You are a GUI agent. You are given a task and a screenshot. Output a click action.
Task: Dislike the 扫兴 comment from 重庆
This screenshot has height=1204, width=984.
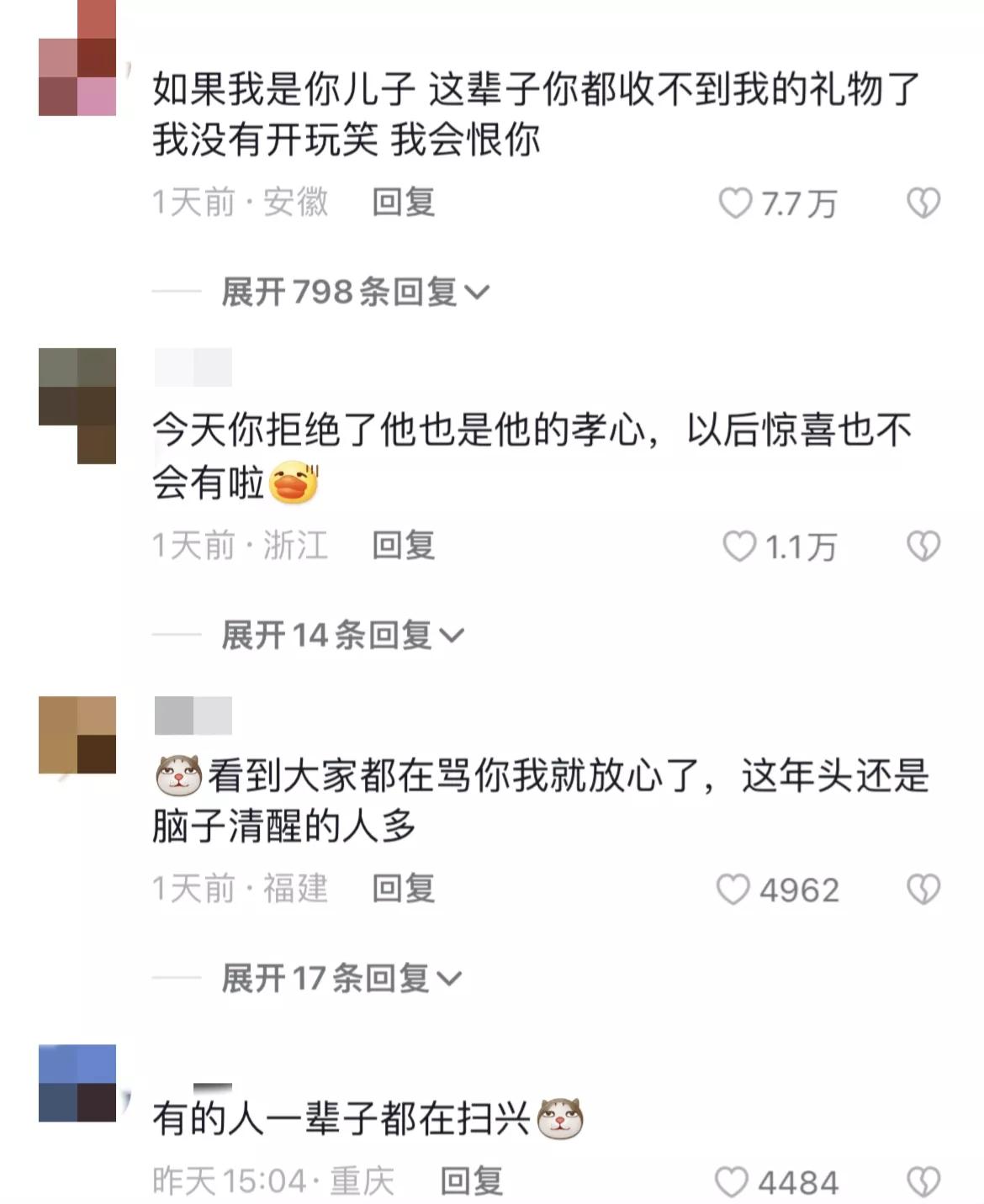923,1180
